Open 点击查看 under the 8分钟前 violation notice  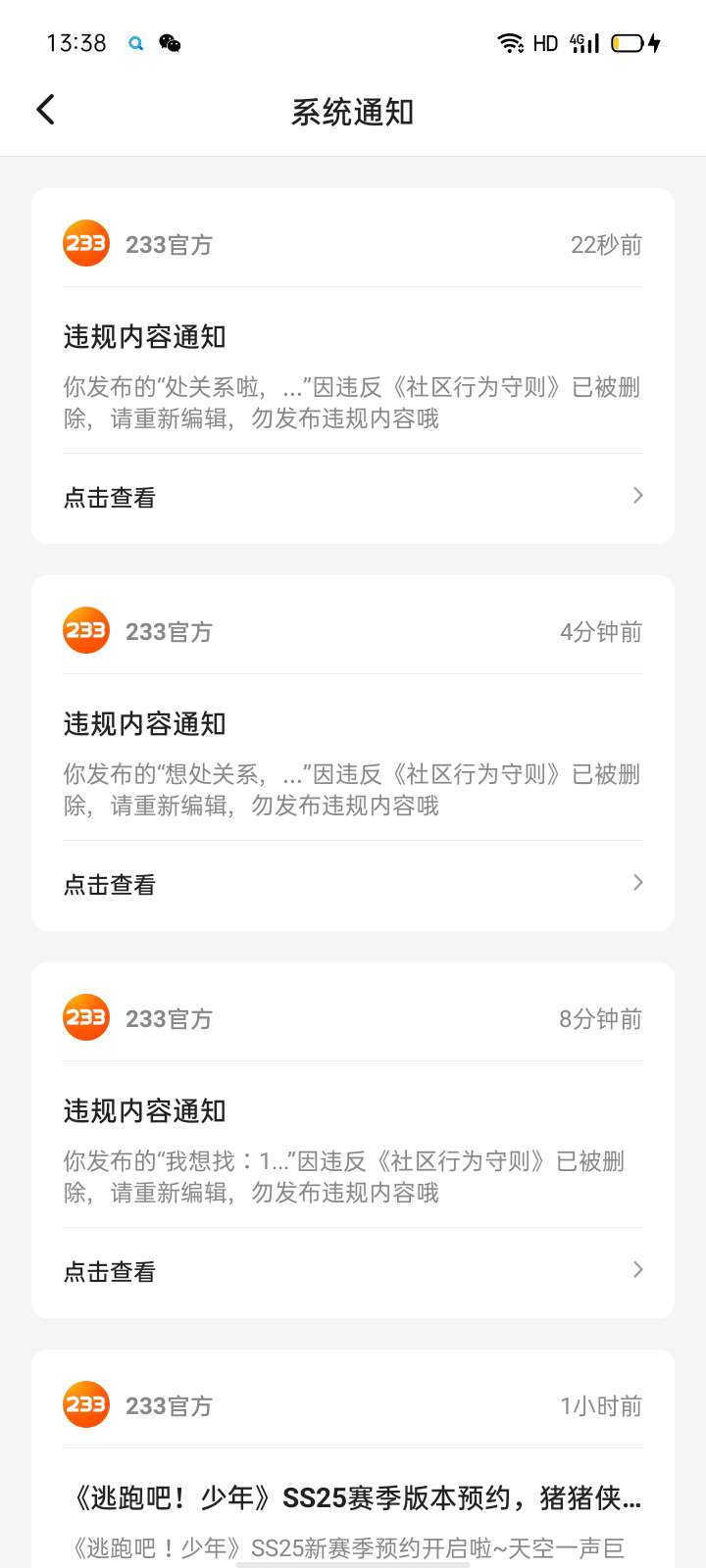coord(353,1271)
